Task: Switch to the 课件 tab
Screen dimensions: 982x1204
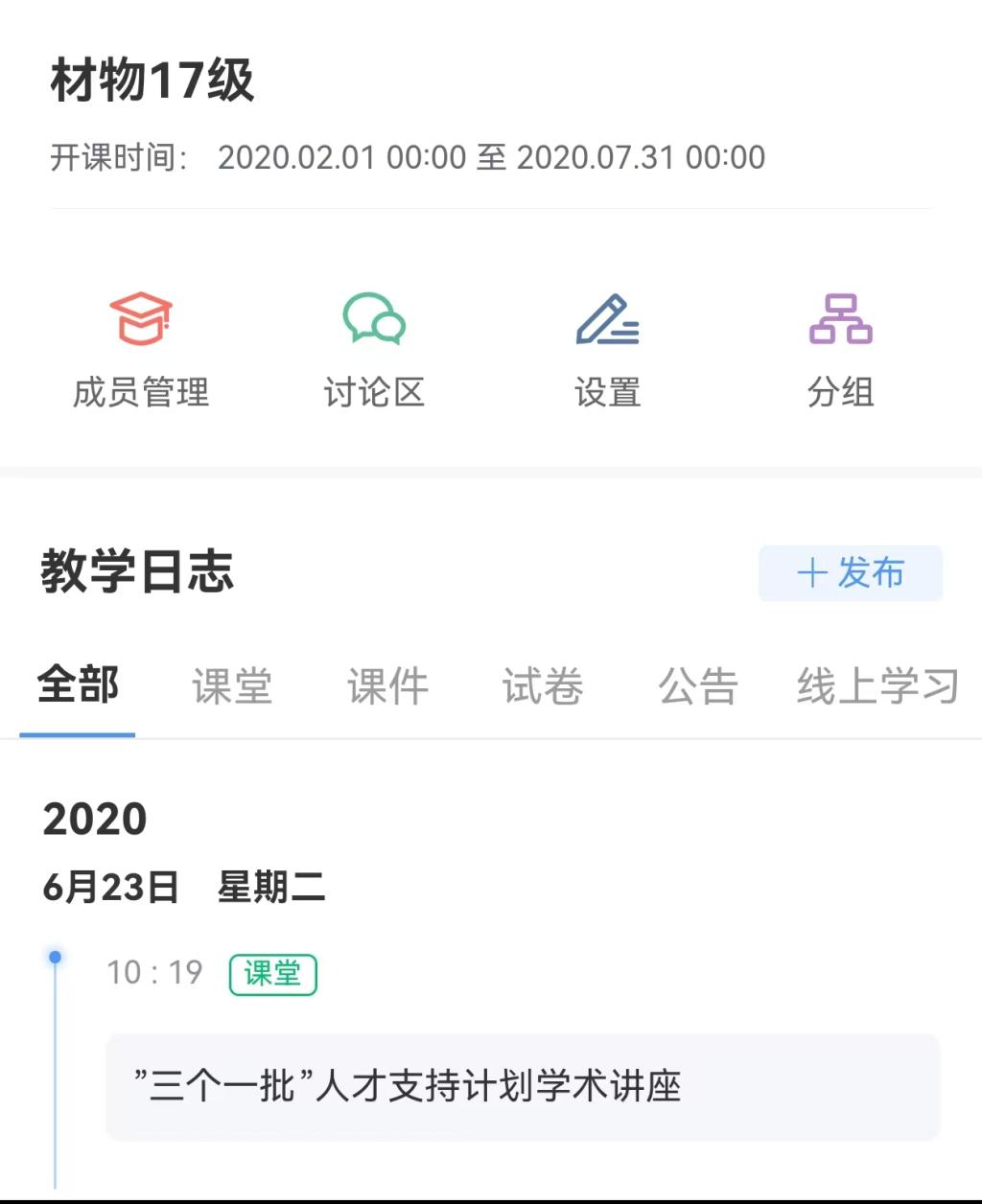Action: point(387,686)
